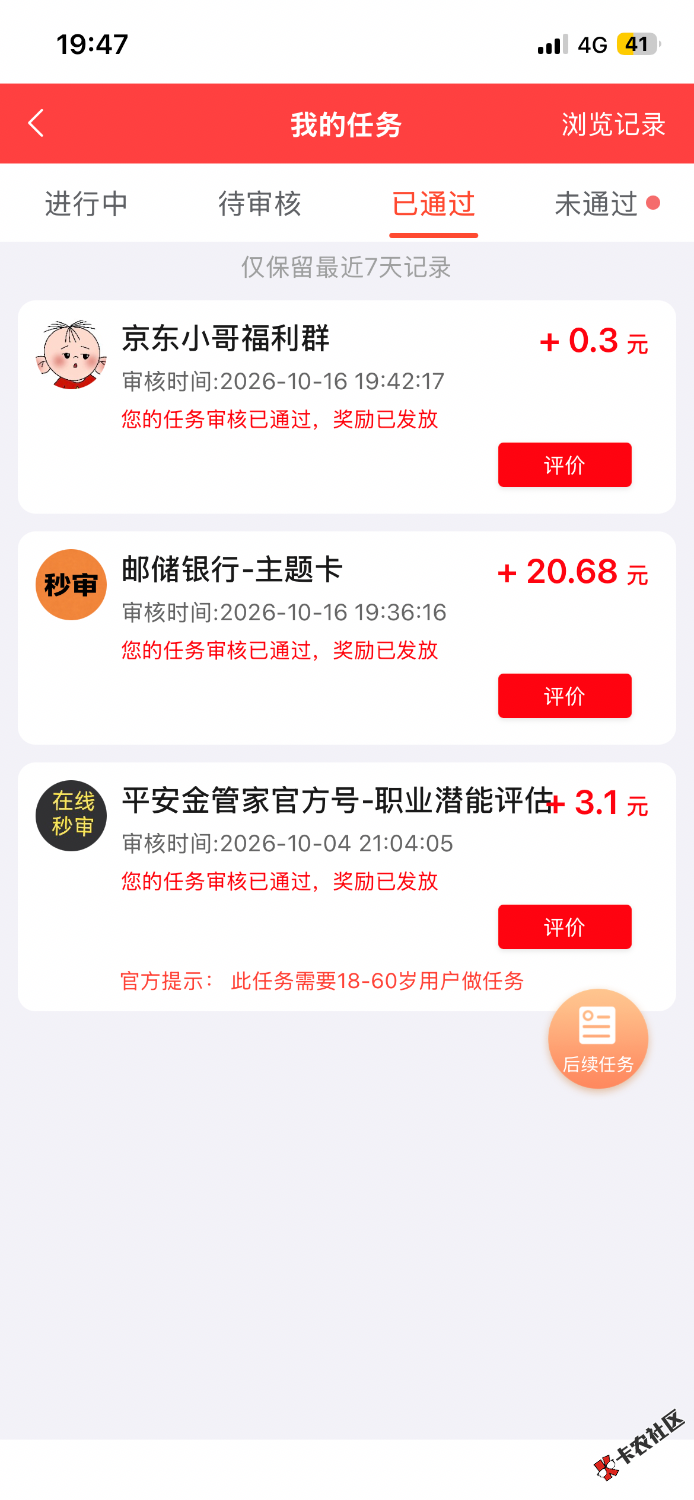Tap 评价 for 邮储银行-主题卡 task
This screenshot has height=1500, width=694.
565,696
